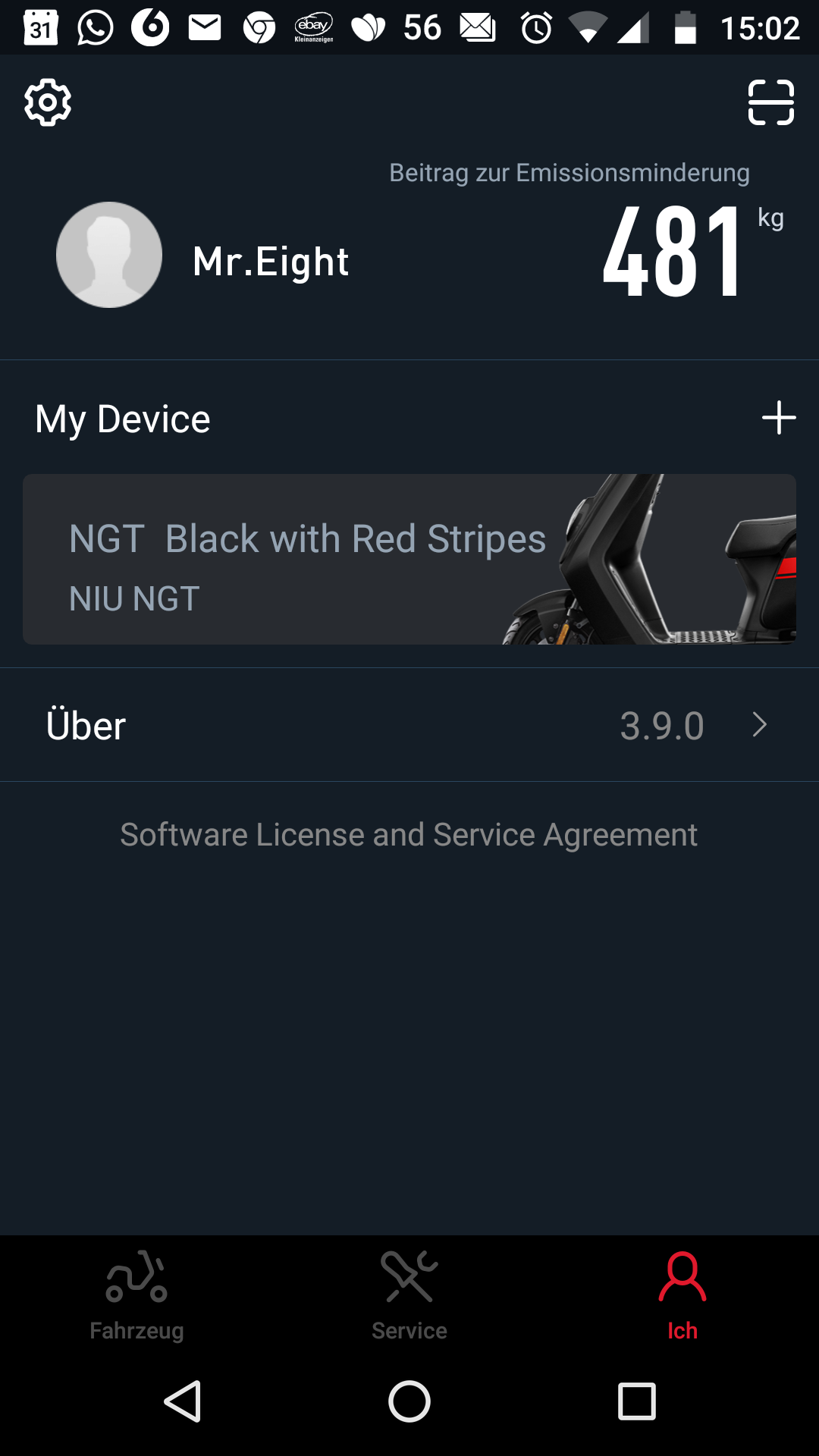Go back with the system back button
The width and height of the screenshot is (819, 1456).
(x=183, y=1401)
